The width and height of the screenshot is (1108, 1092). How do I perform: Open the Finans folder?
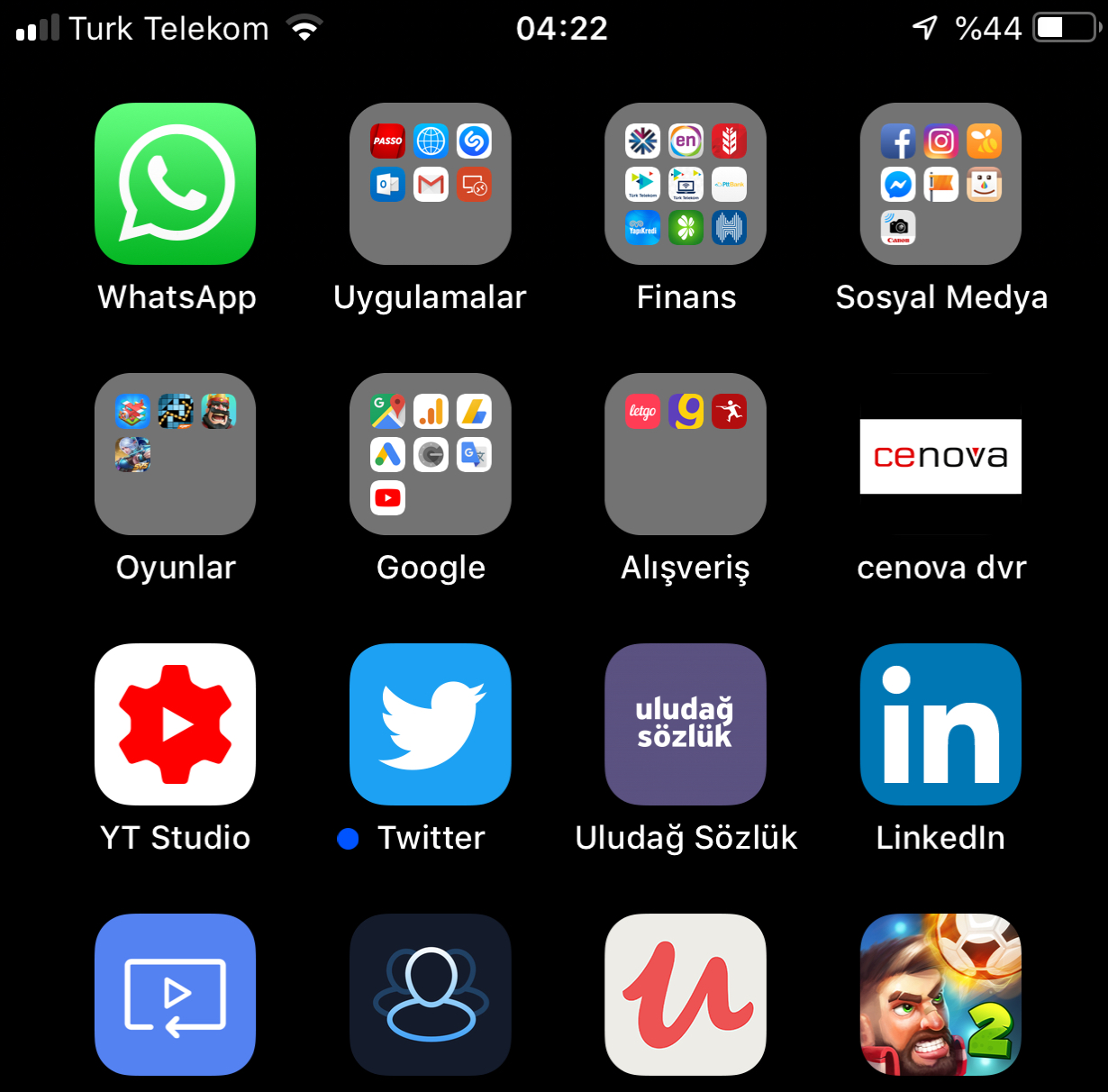(x=685, y=184)
